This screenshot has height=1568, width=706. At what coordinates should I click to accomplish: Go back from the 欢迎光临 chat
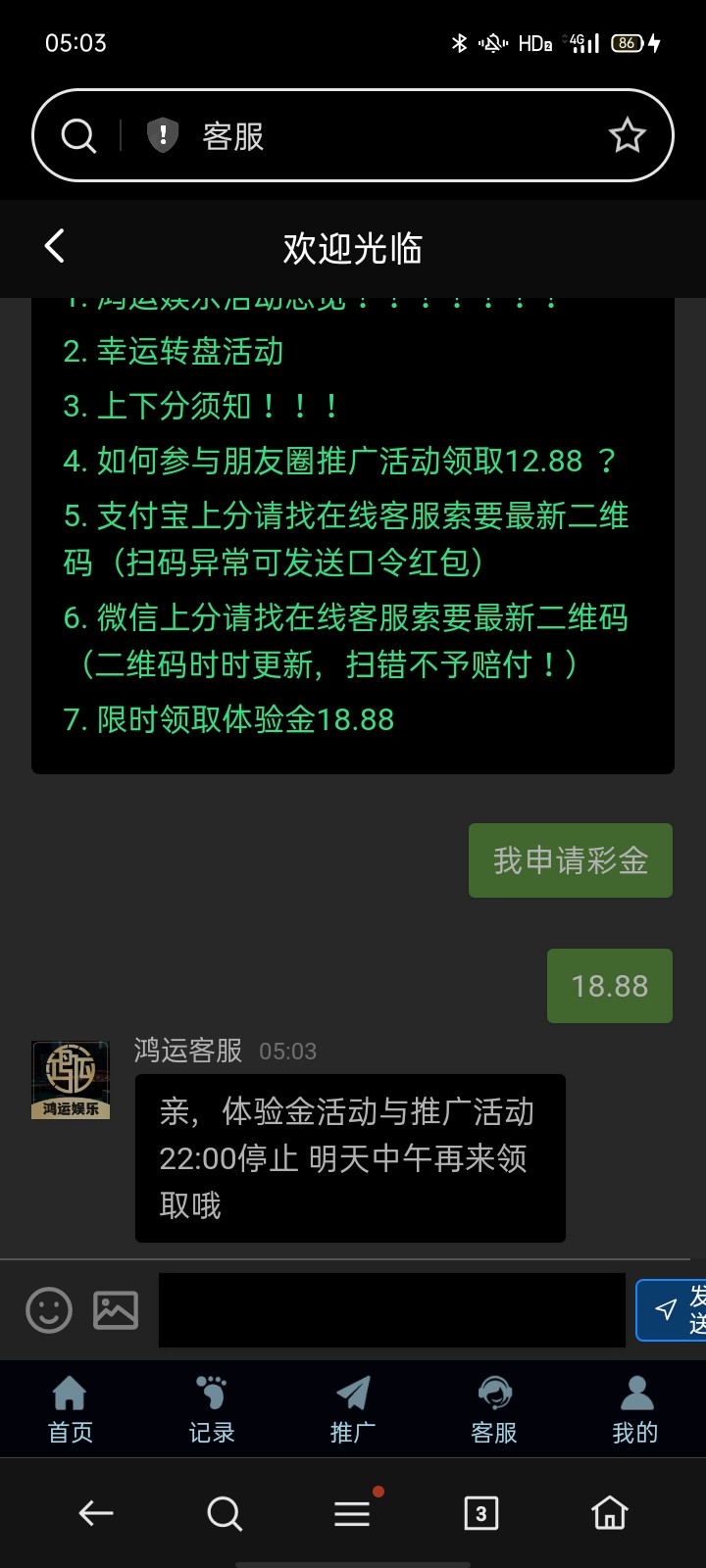click(55, 246)
